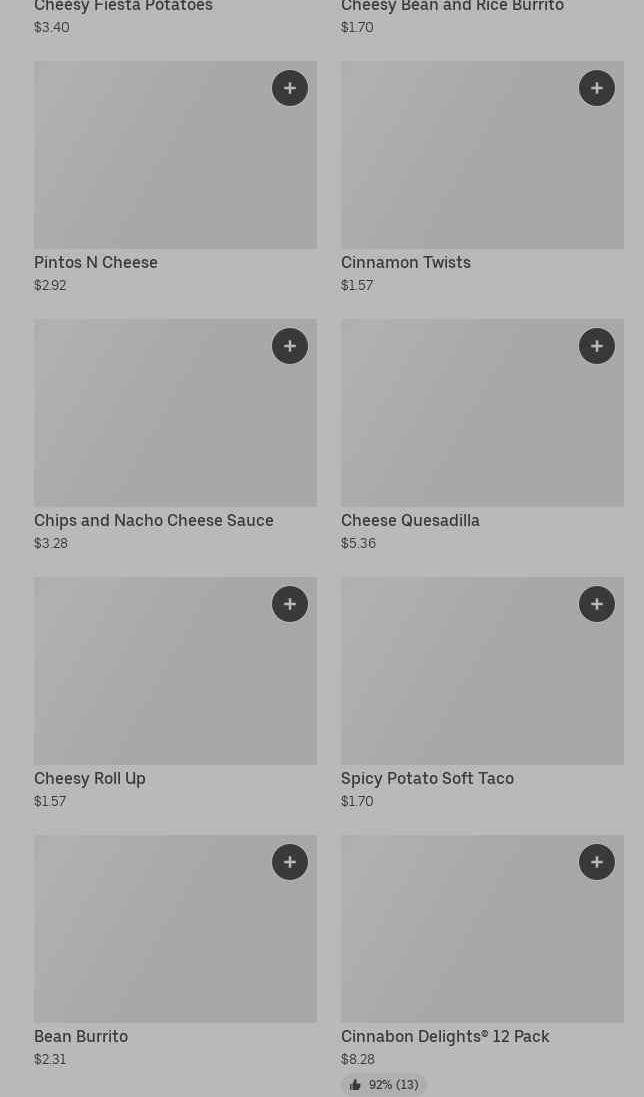This screenshot has height=1097, width=644.
Task: Add Bean Burrito to the order
Action: pos(290,863)
